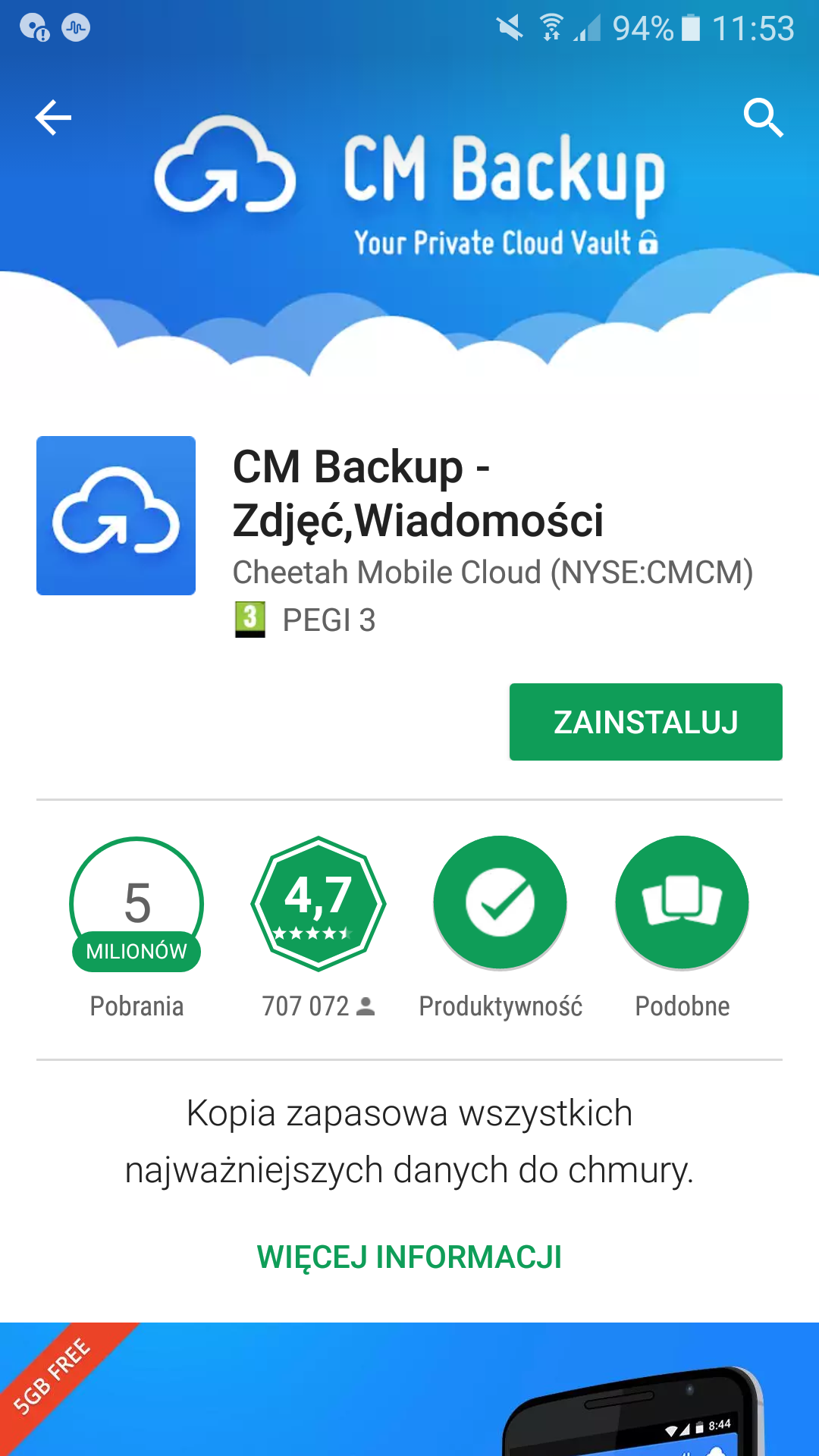The height and width of the screenshot is (1456, 819).
Task: Open the Produktywność category
Action: (x=500, y=904)
